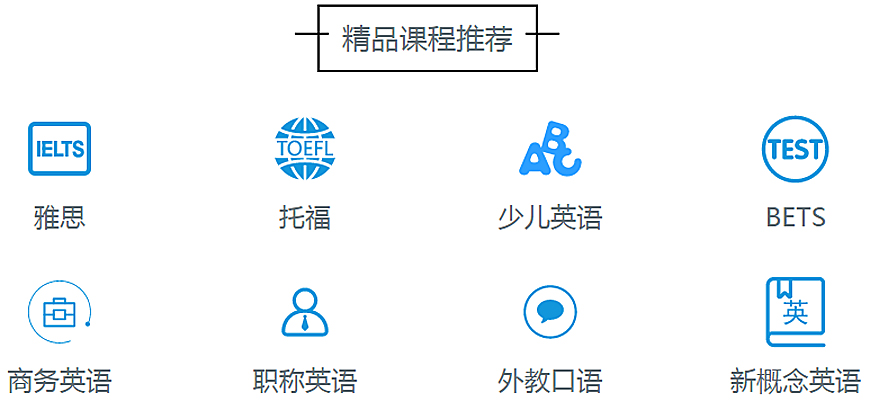Open 商务英语 business English course
Screen dimensions: 870x410
pos(59,312)
